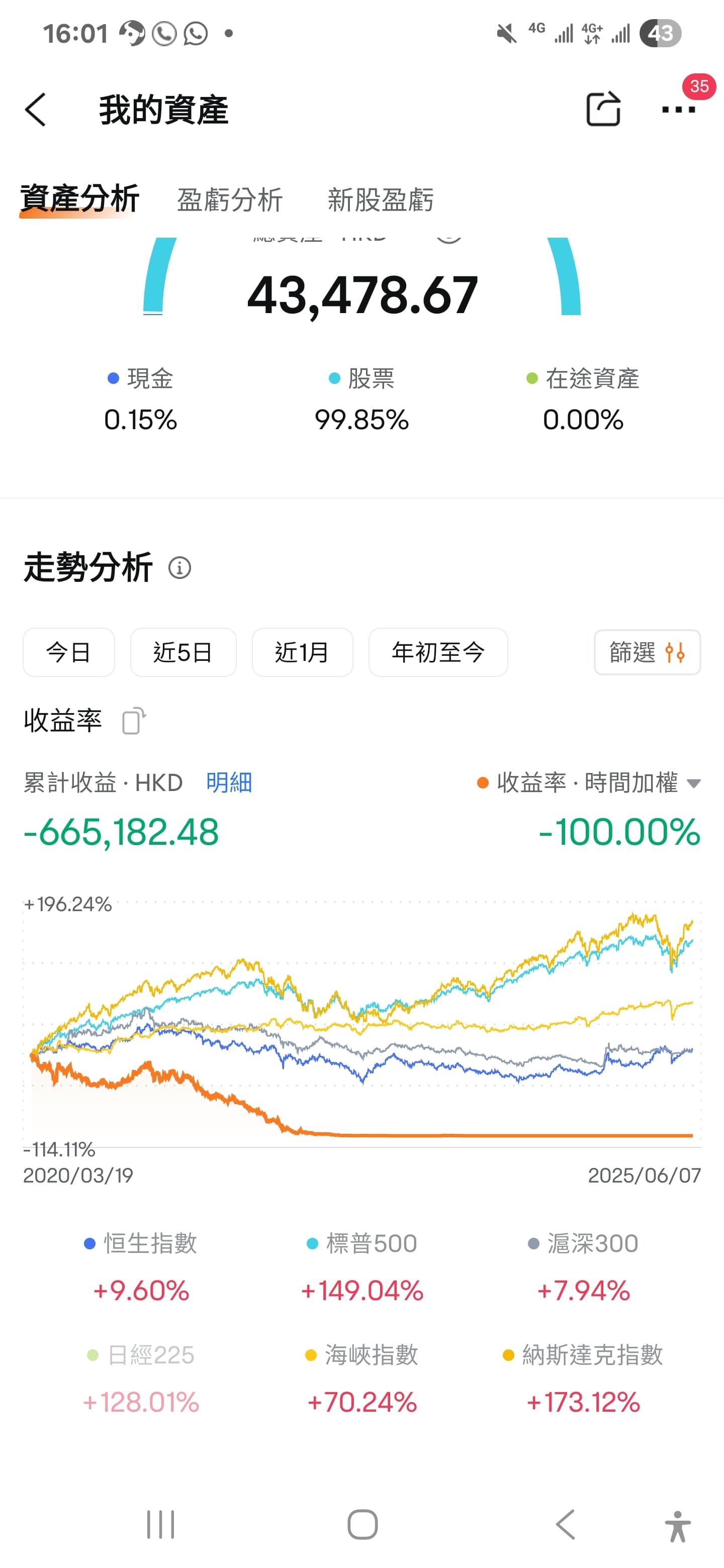The width and height of the screenshot is (724, 1568).
Task: Go back from 我的資產 page
Action: 35,110
